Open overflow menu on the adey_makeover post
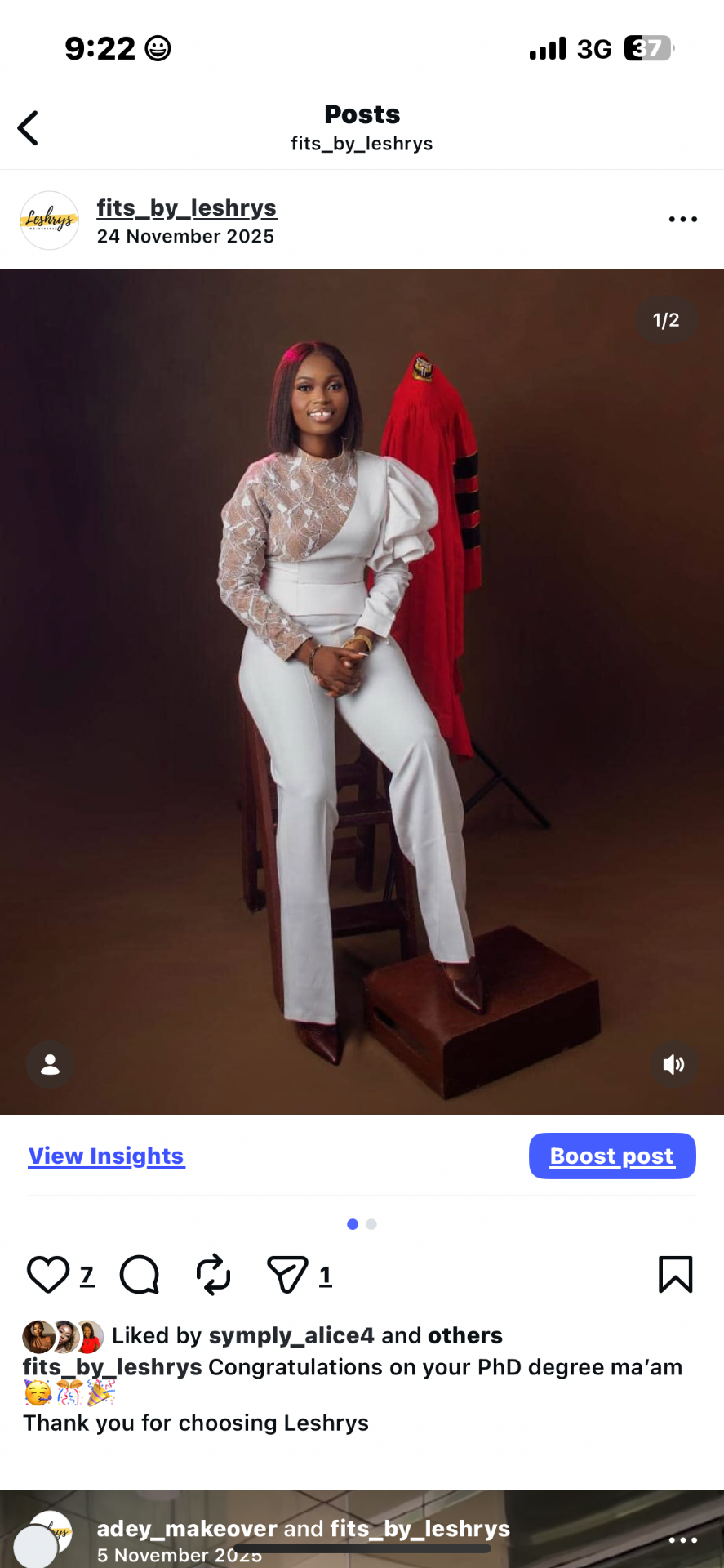The width and height of the screenshot is (724, 1568). click(x=682, y=1540)
